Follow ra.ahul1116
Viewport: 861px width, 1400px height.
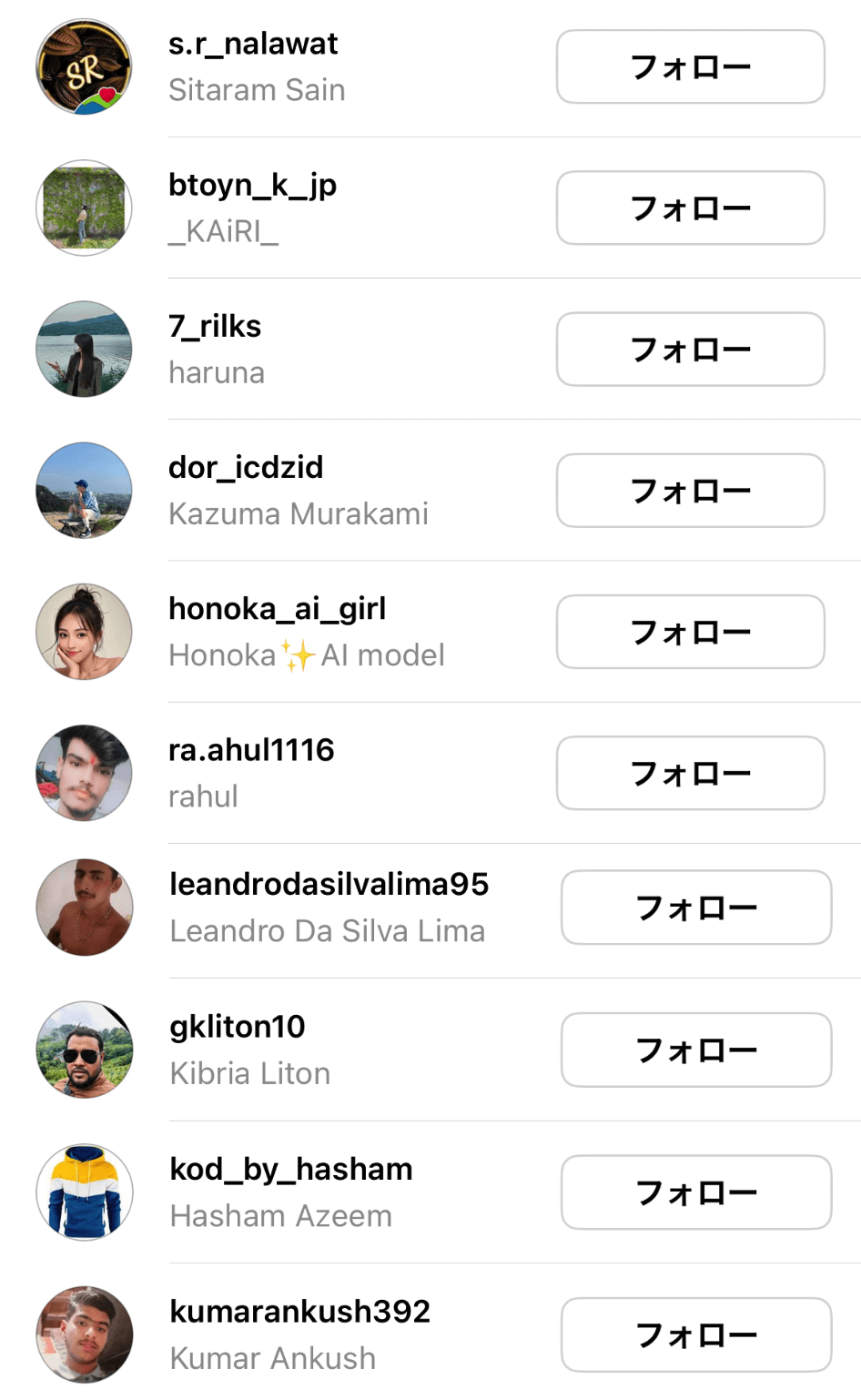pos(690,773)
